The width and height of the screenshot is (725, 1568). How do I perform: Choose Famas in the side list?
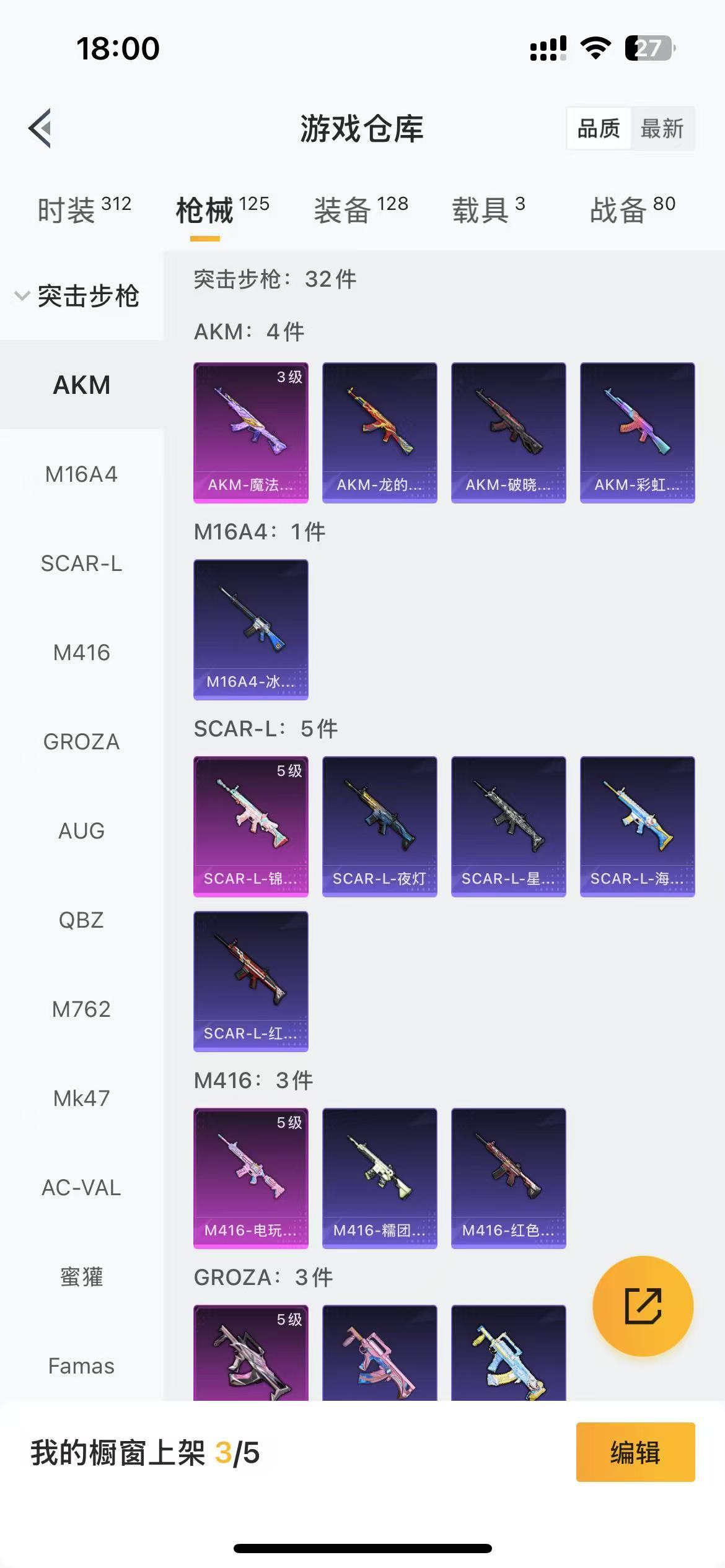point(81,1366)
